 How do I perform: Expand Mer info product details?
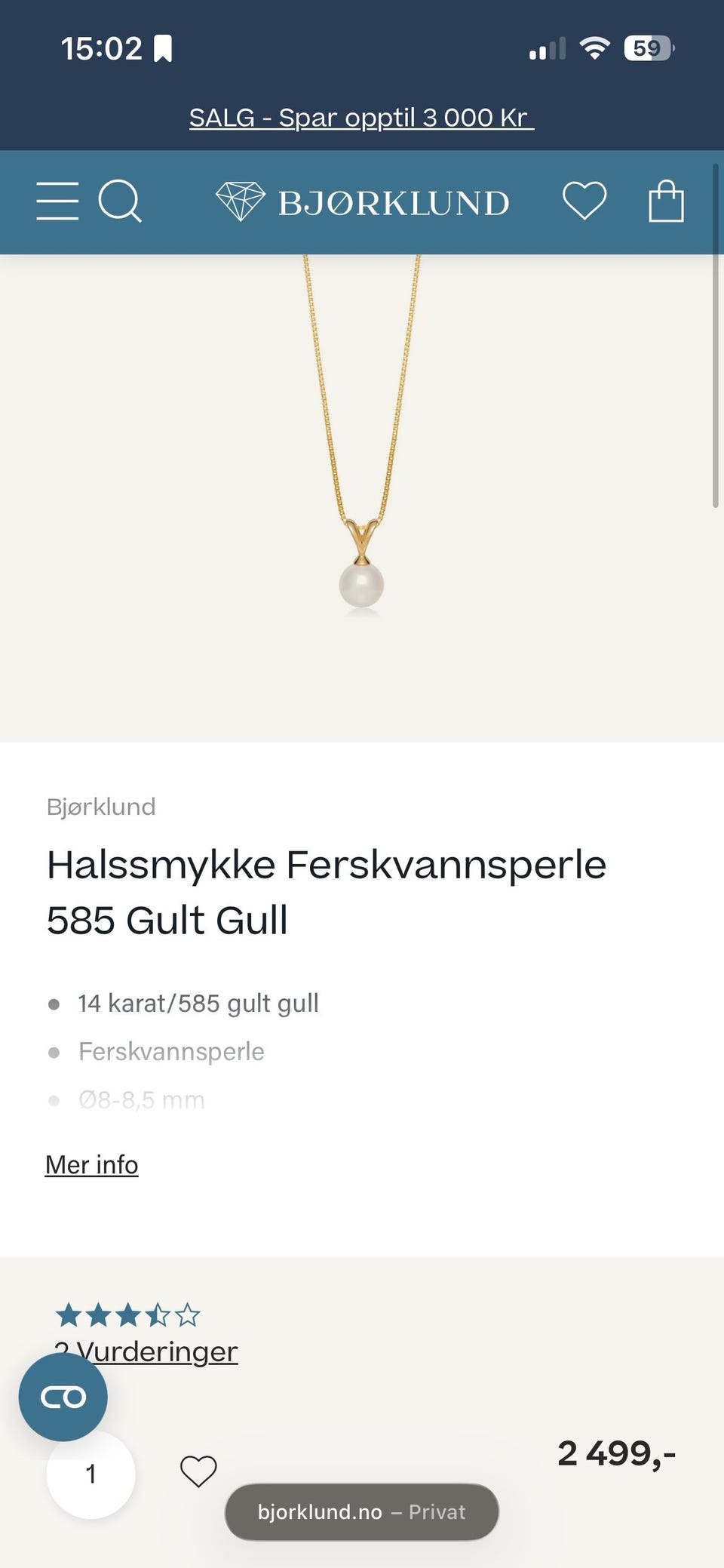click(x=91, y=1164)
